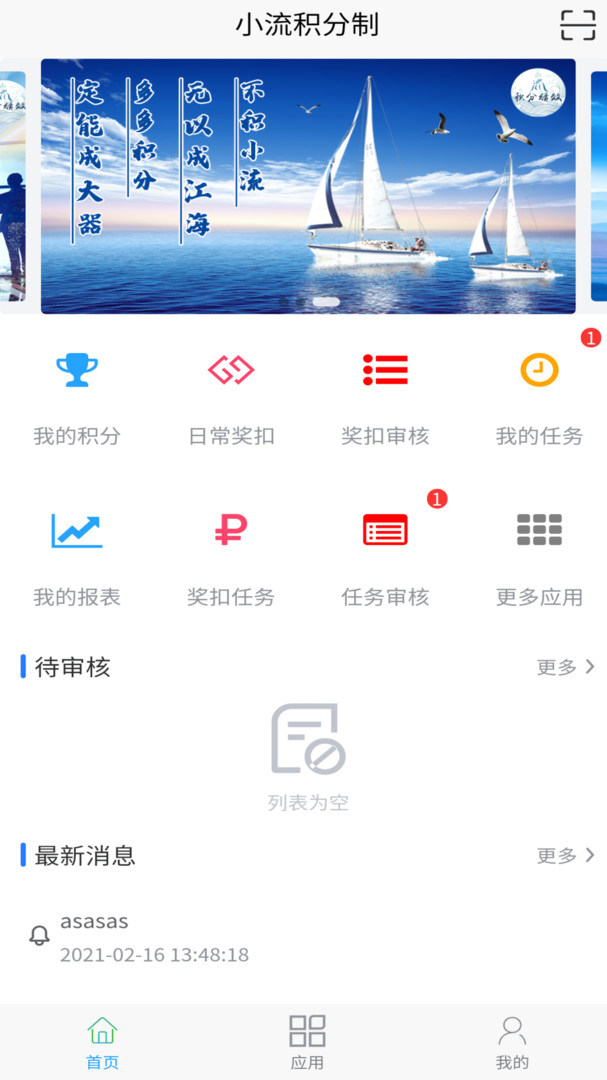Open 日常奖扣 daily rewards
The width and height of the screenshot is (607, 1080).
231,395
